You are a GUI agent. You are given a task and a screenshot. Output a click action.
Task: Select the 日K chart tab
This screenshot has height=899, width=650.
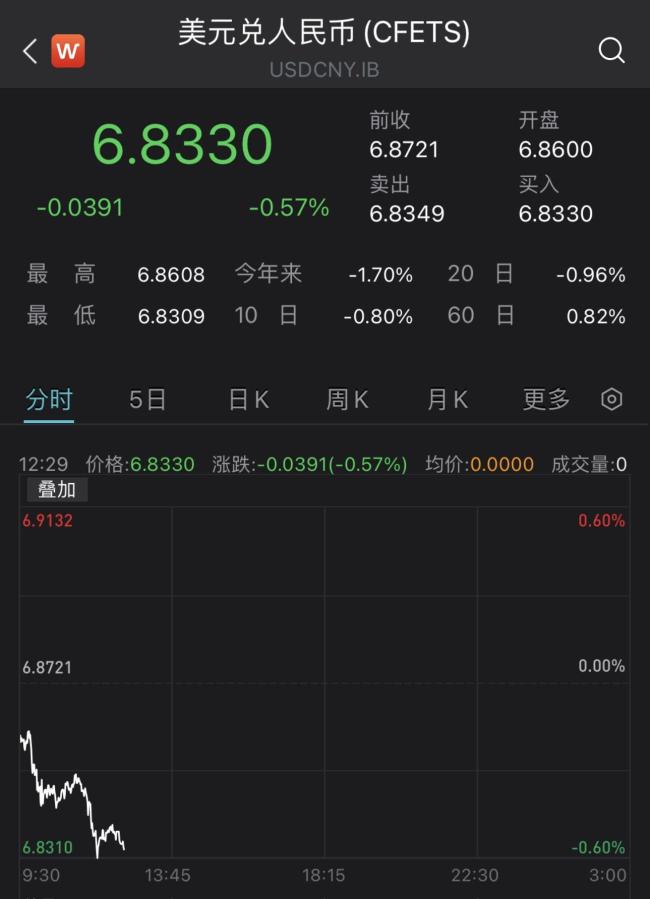click(248, 400)
